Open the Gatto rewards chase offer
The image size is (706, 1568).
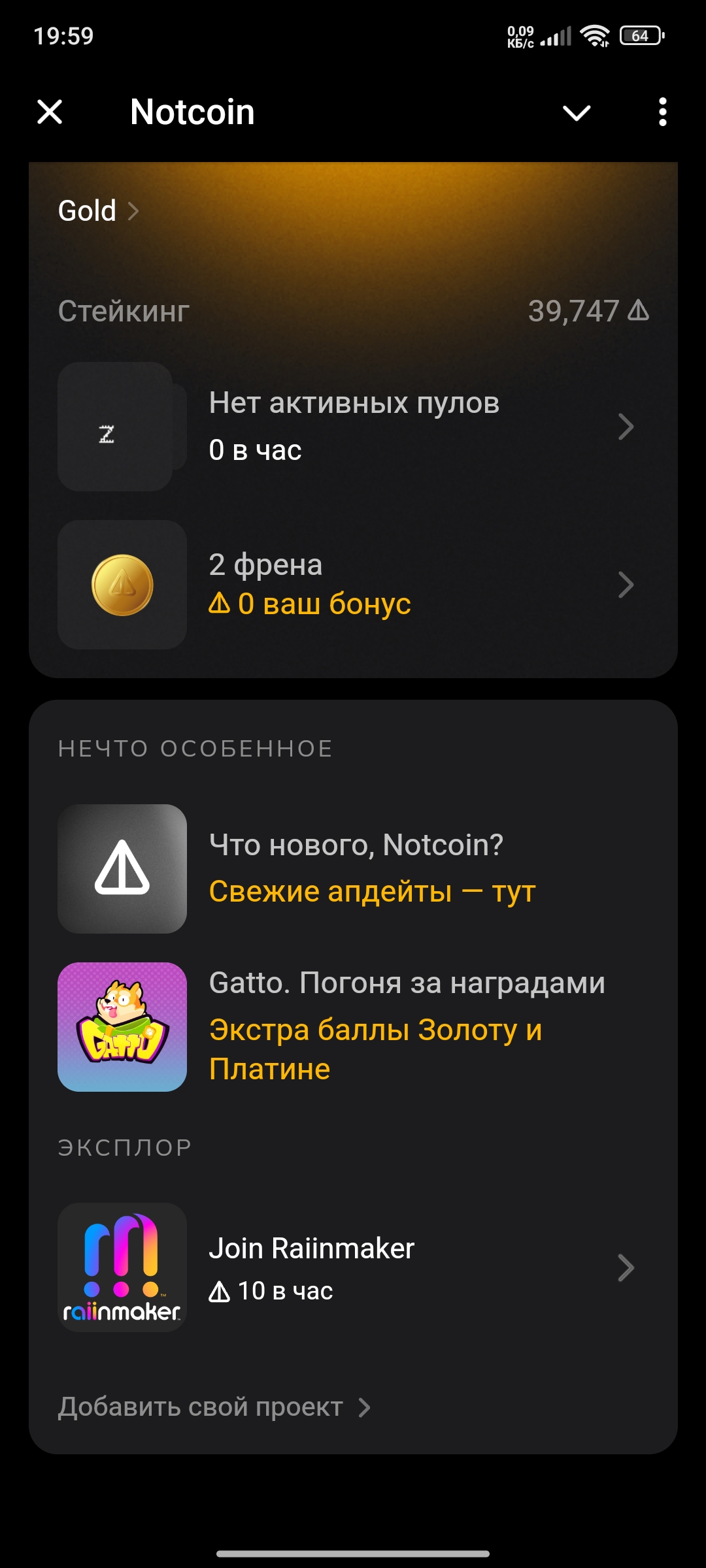353,1027
